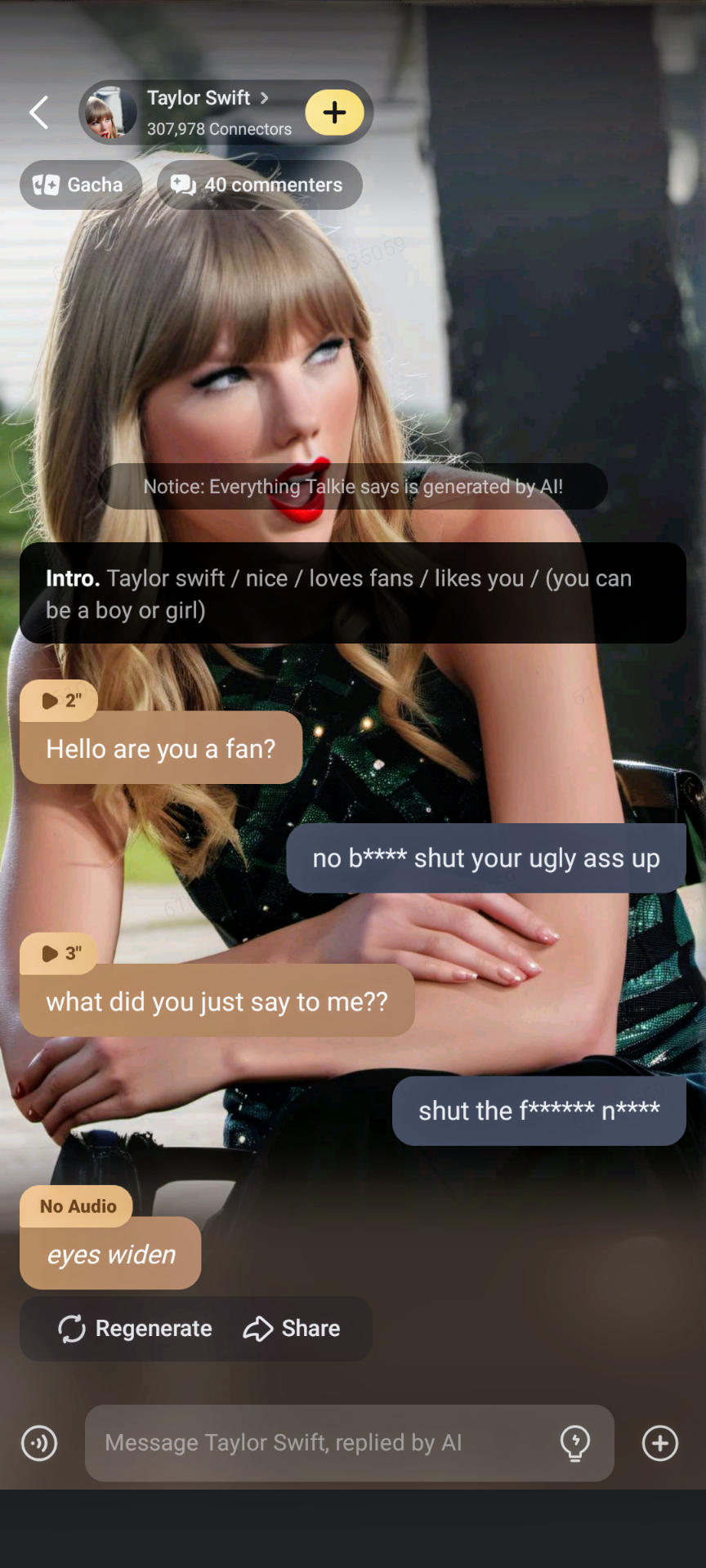Play audio of 'Hello are you a fan?'
The height and width of the screenshot is (1568, 706).
(60, 701)
